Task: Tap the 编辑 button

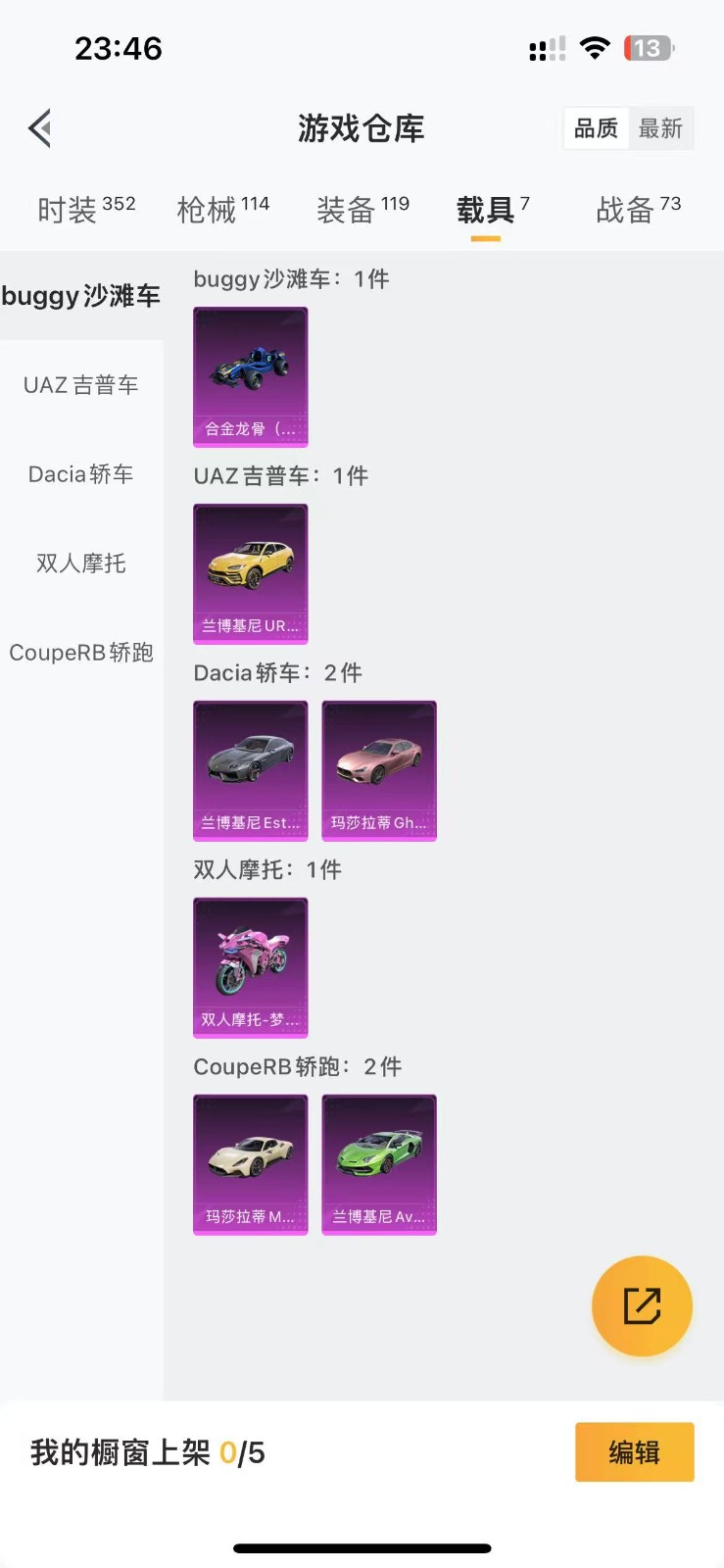Action: [x=634, y=1451]
